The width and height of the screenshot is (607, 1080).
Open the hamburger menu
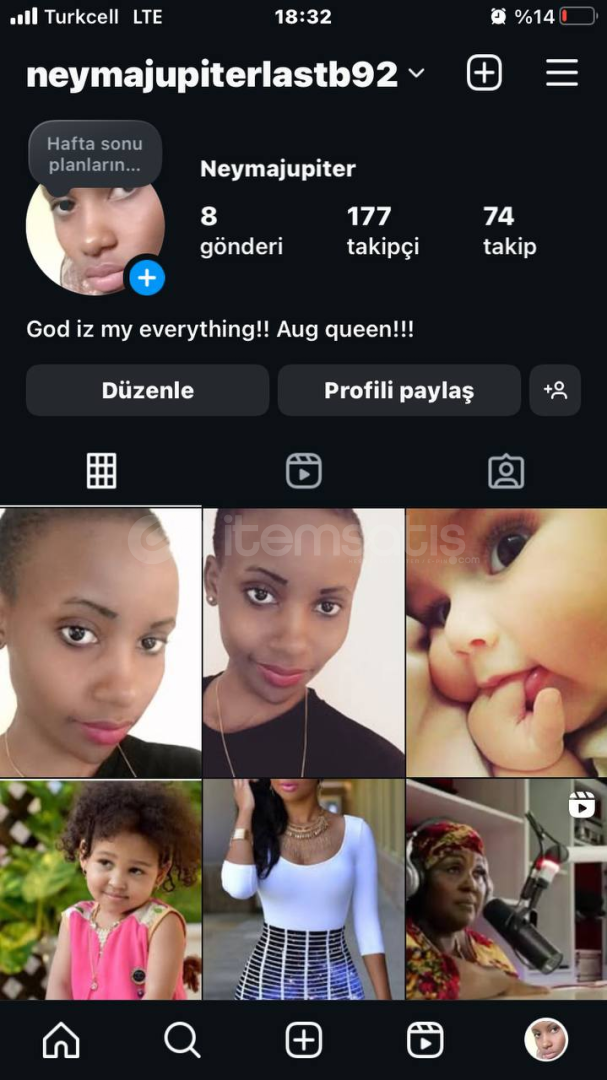[x=562, y=73]
